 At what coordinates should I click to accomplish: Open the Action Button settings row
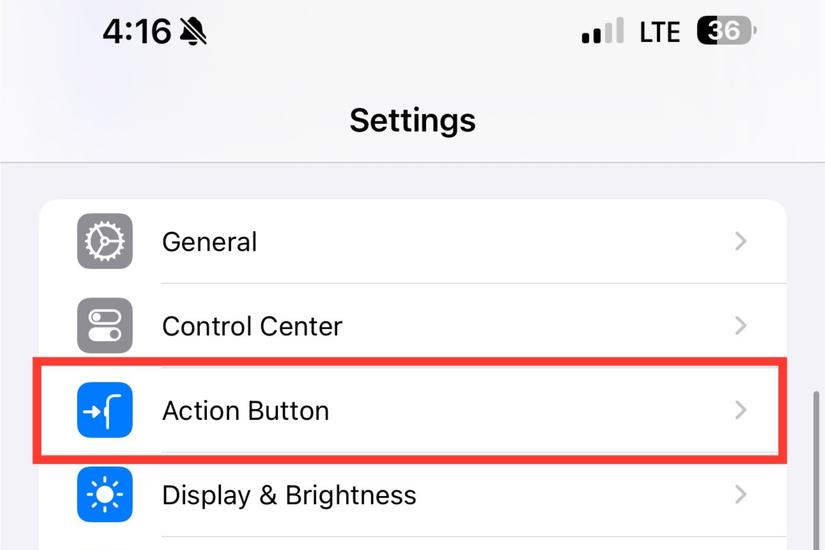coord(412,410)
